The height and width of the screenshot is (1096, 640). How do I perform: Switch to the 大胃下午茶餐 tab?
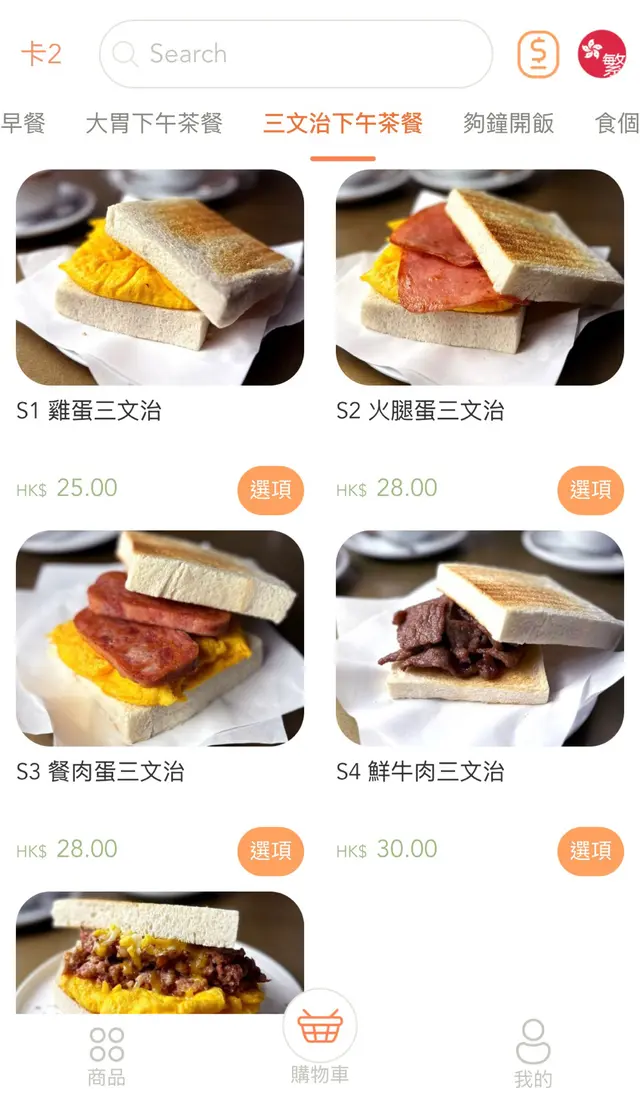click(153, 124)
